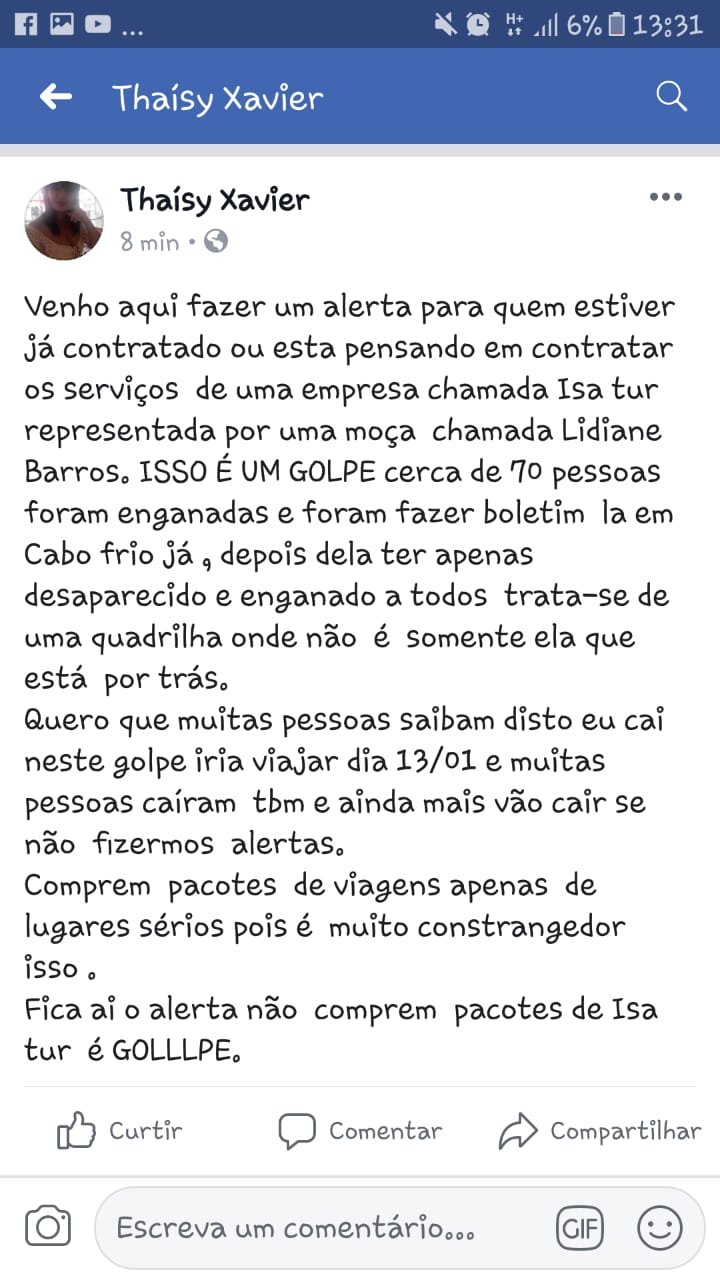The image size is (720, 1280).
Task: Open Thaísy Xavier's profile from post author name
Action: point(215,200)
